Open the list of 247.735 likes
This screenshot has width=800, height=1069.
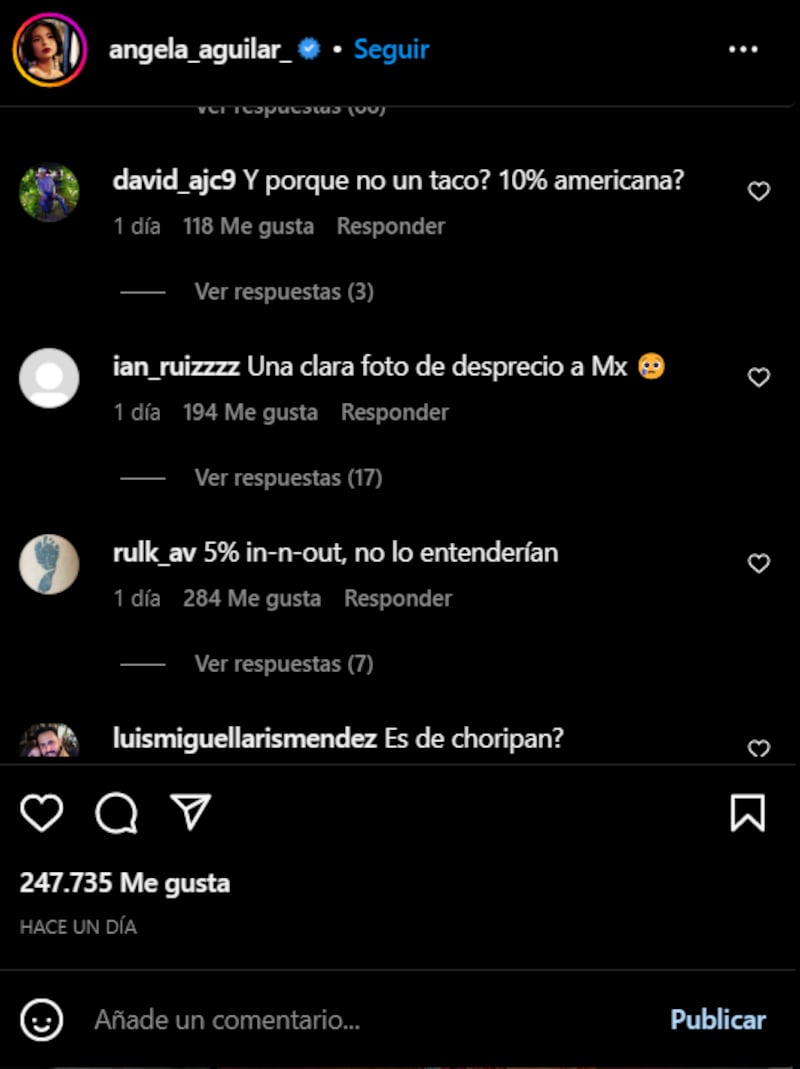125,884
